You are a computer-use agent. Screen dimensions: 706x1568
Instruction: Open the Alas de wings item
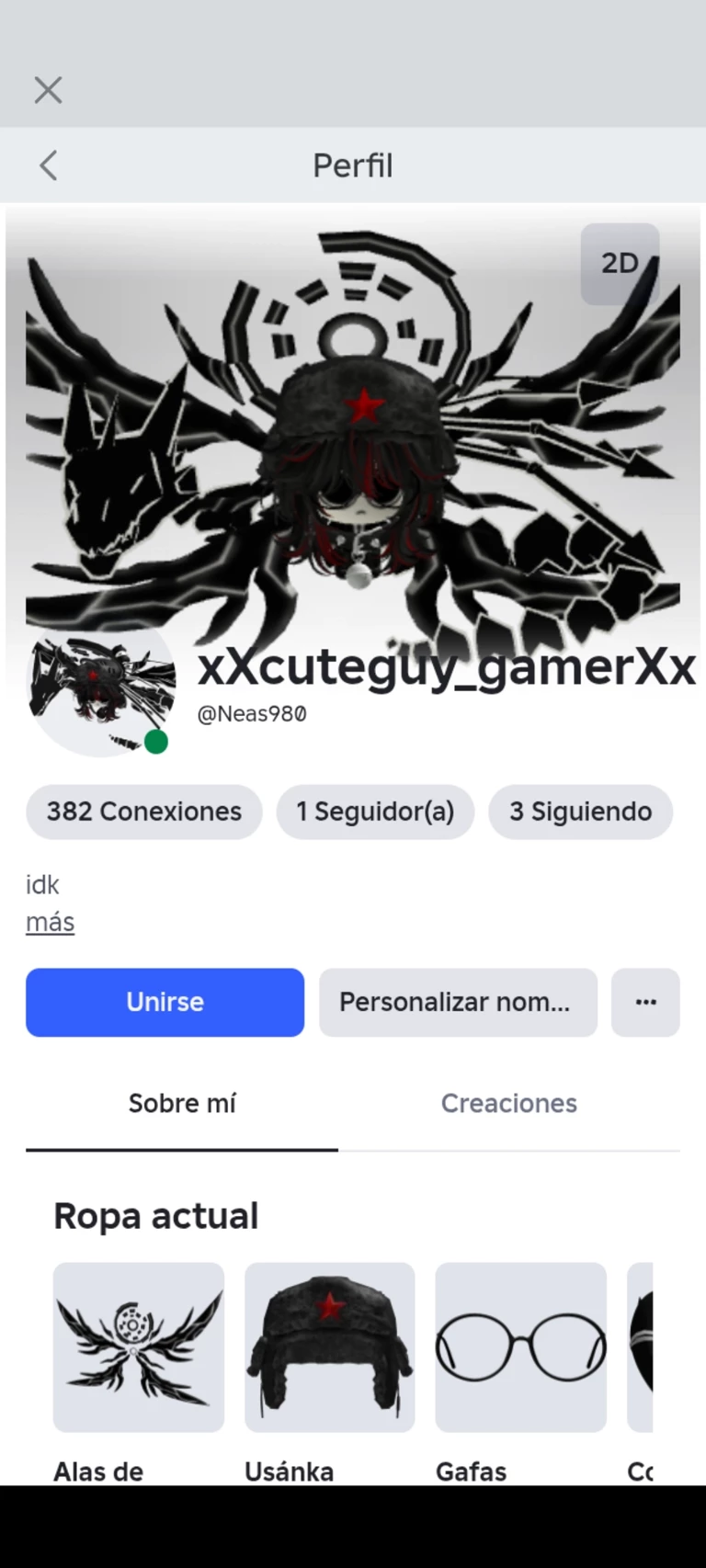[x=139, y=1346]
